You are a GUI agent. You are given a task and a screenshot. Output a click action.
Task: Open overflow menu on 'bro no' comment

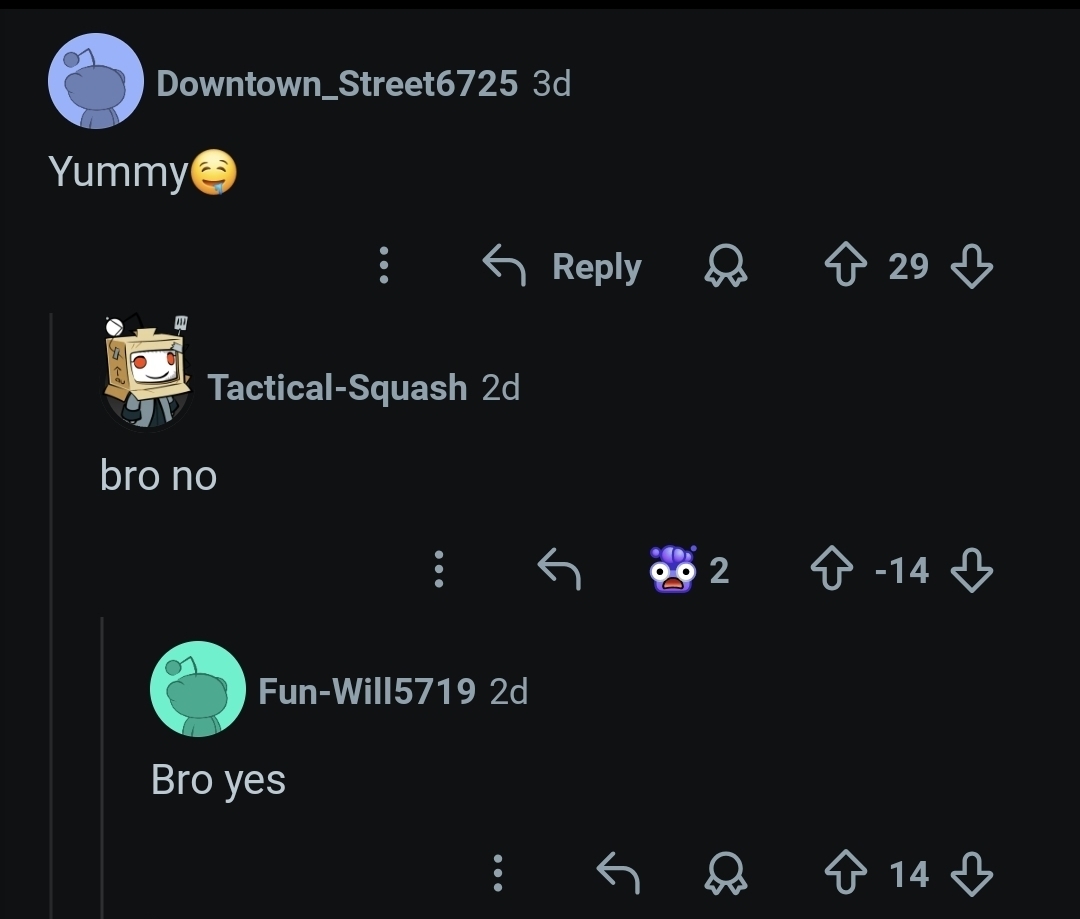coord(438,570)
